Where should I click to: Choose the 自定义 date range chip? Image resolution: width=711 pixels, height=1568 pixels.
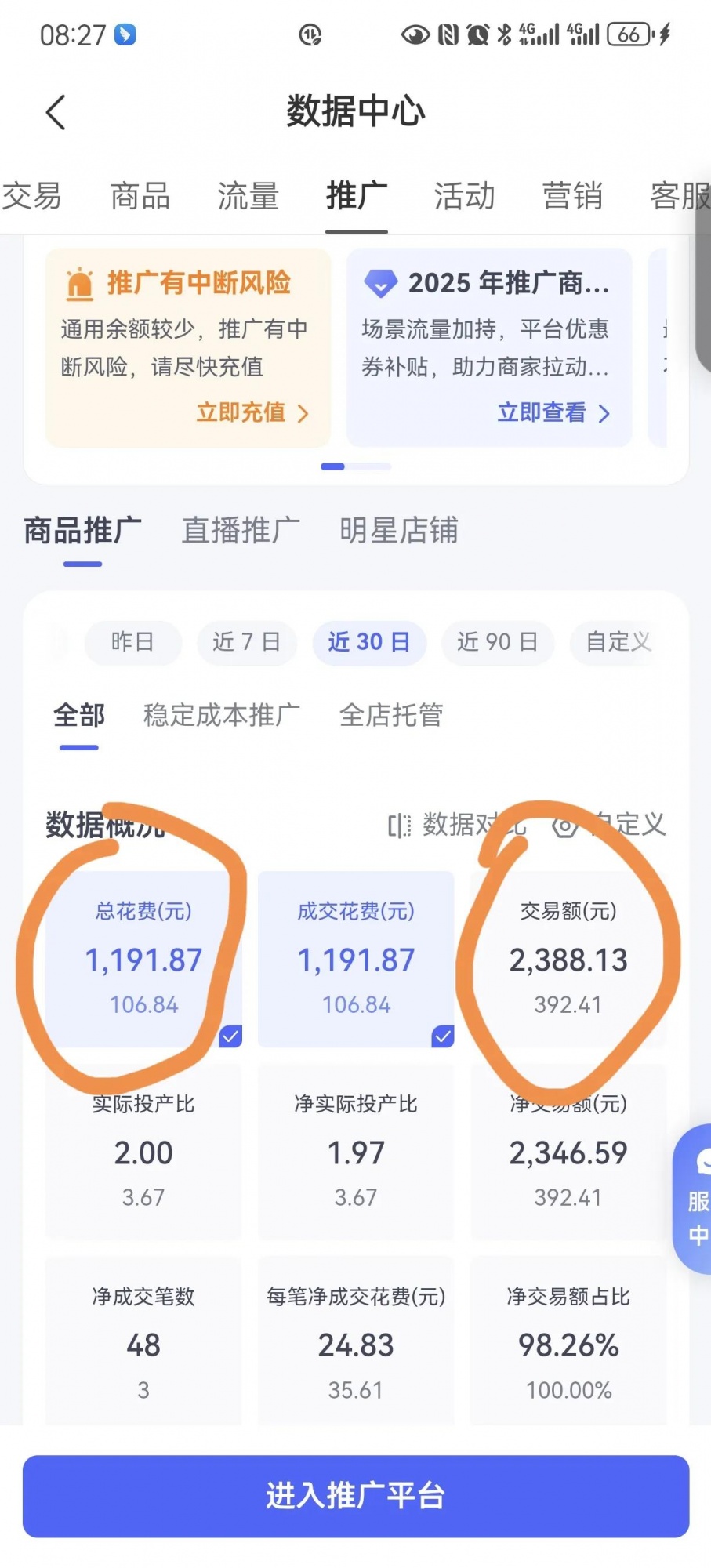pyautogui.click(x=618, y=642)
